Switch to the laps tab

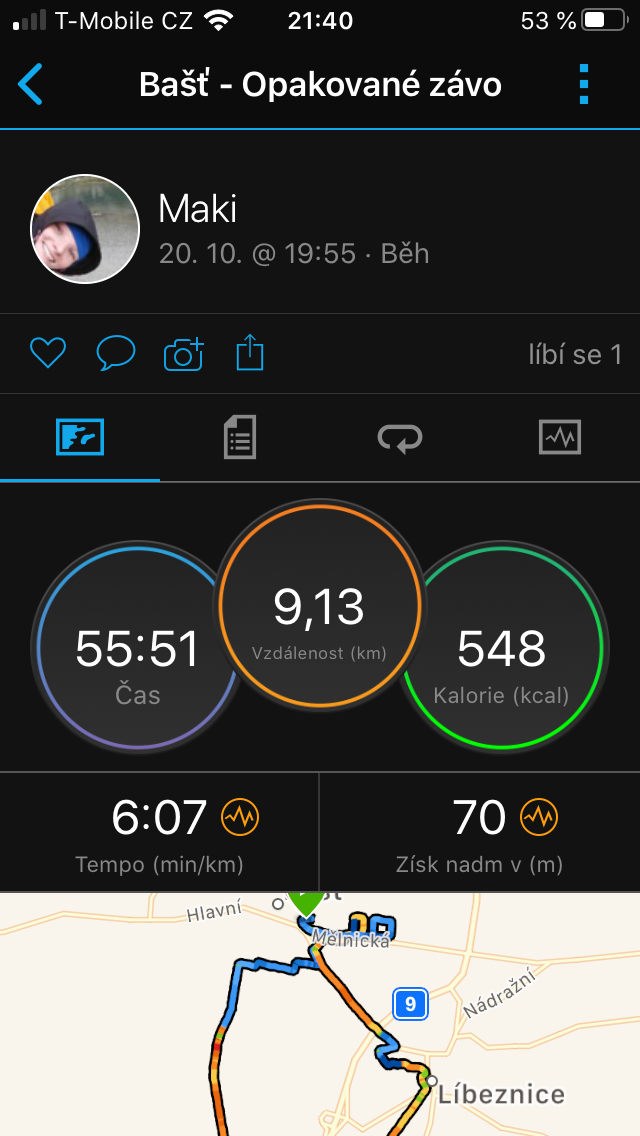pyautogui.click(x=400, y=438)
